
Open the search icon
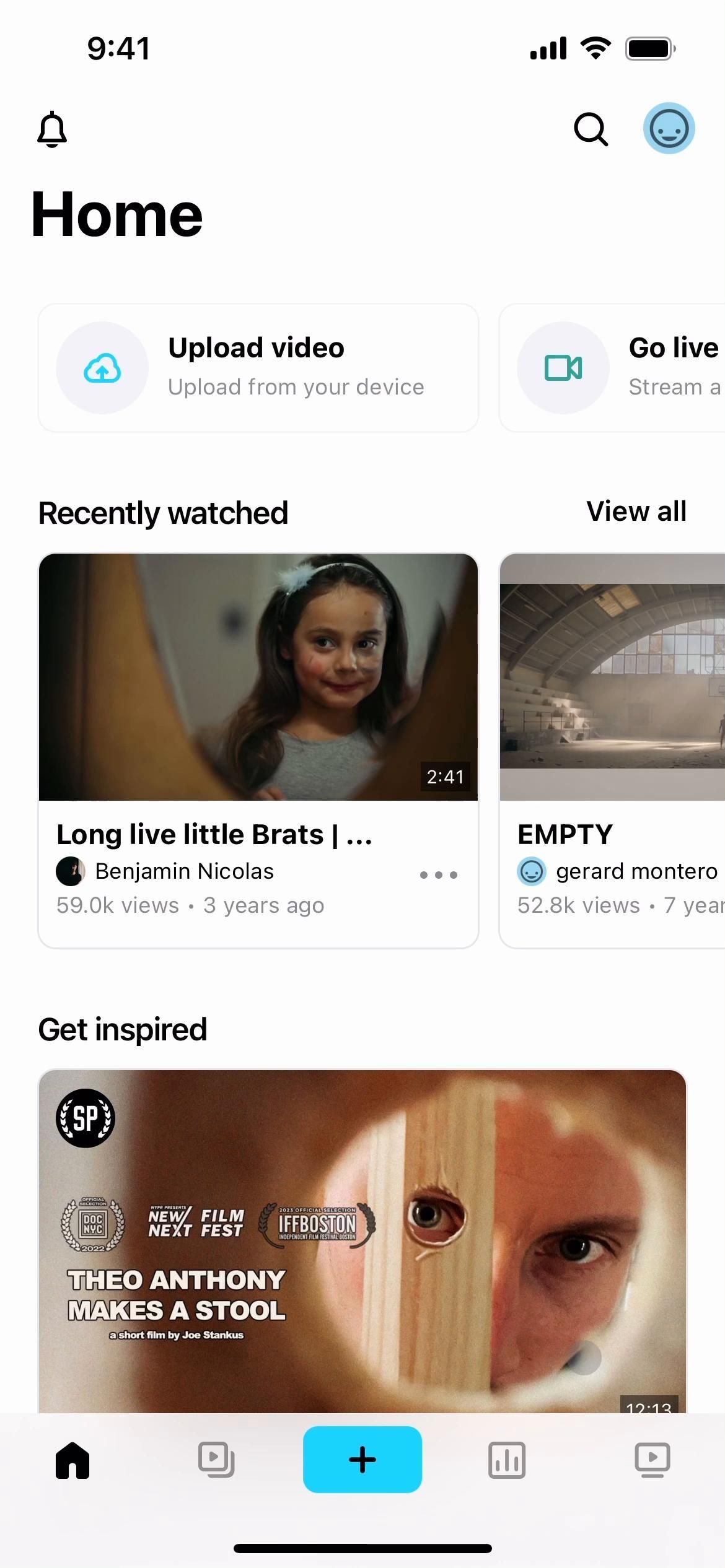coord(591,129)
